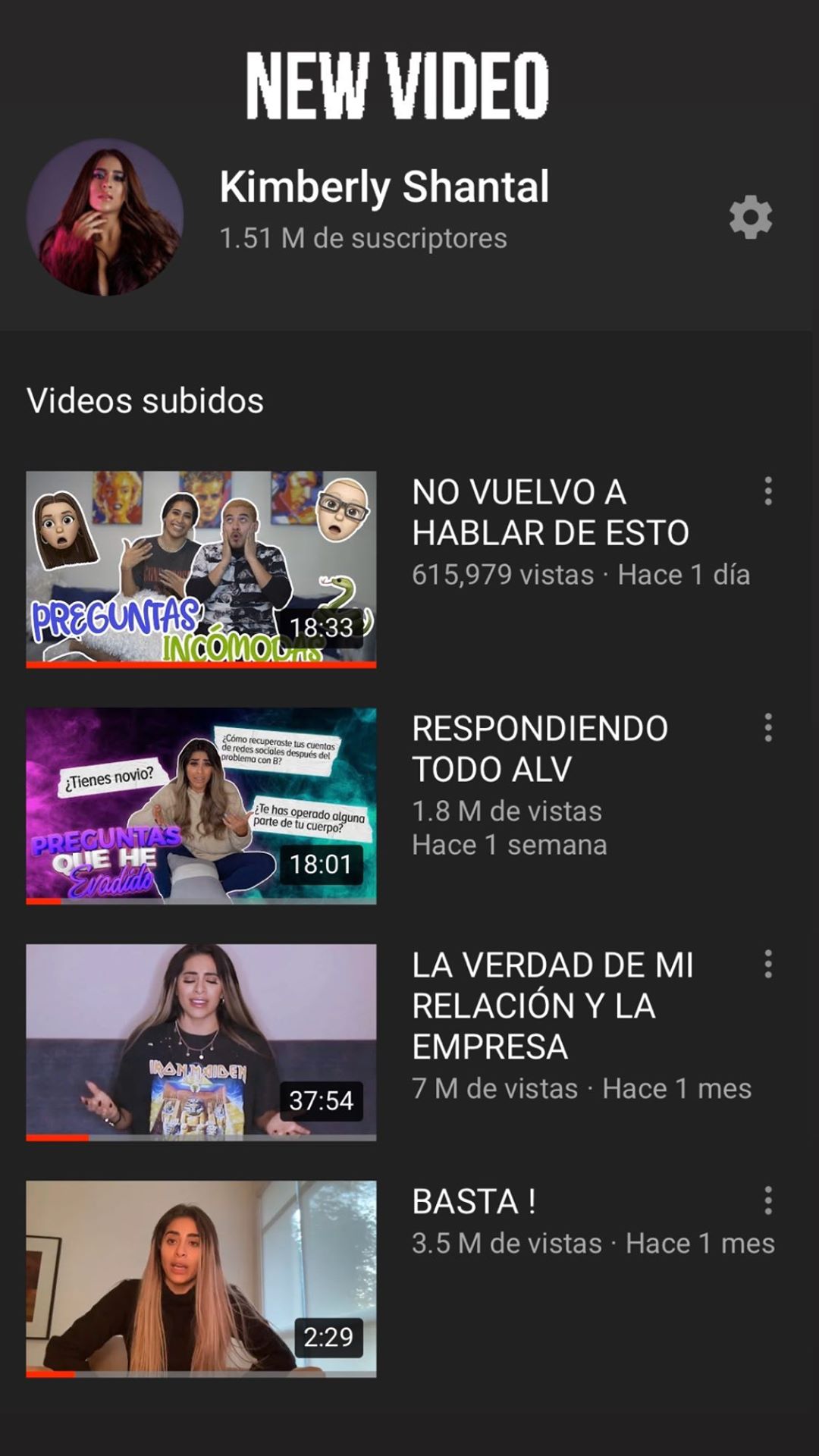Play LA VERDAD DE MI RELACIÓN Y LA EMPRESA
819x1456 pixels.
point(201,1042)
